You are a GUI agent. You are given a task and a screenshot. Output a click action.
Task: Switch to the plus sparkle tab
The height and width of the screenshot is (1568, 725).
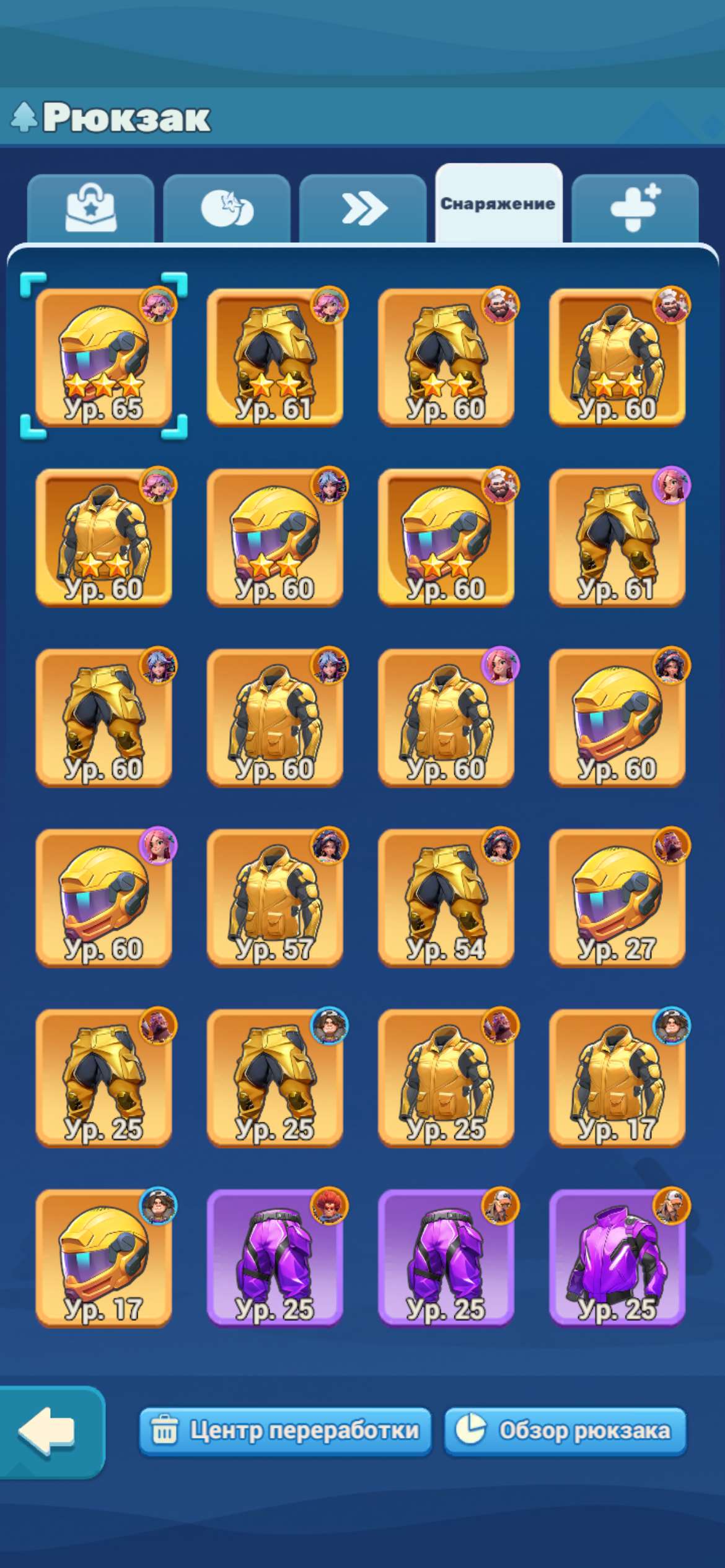(x=635, y=209)
